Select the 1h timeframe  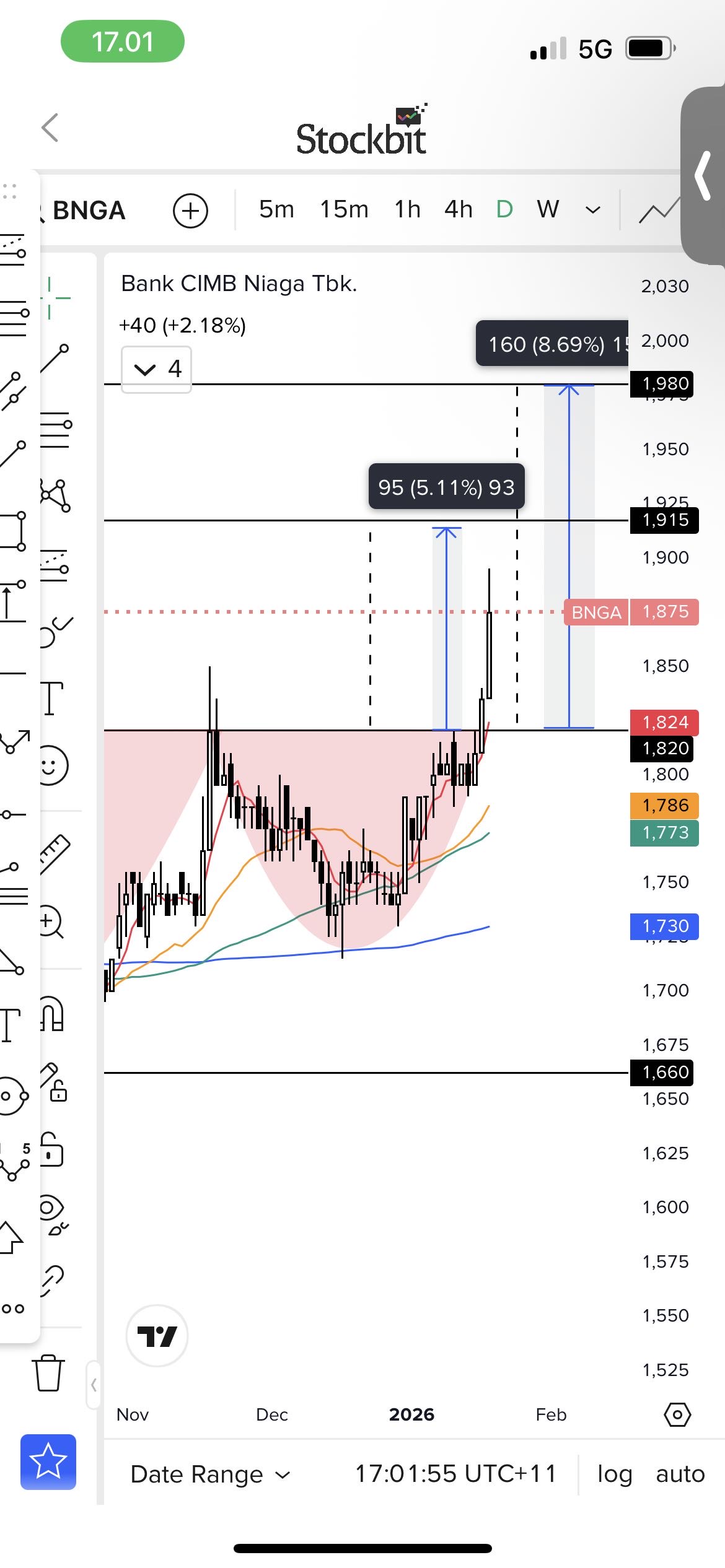point(407,210)
